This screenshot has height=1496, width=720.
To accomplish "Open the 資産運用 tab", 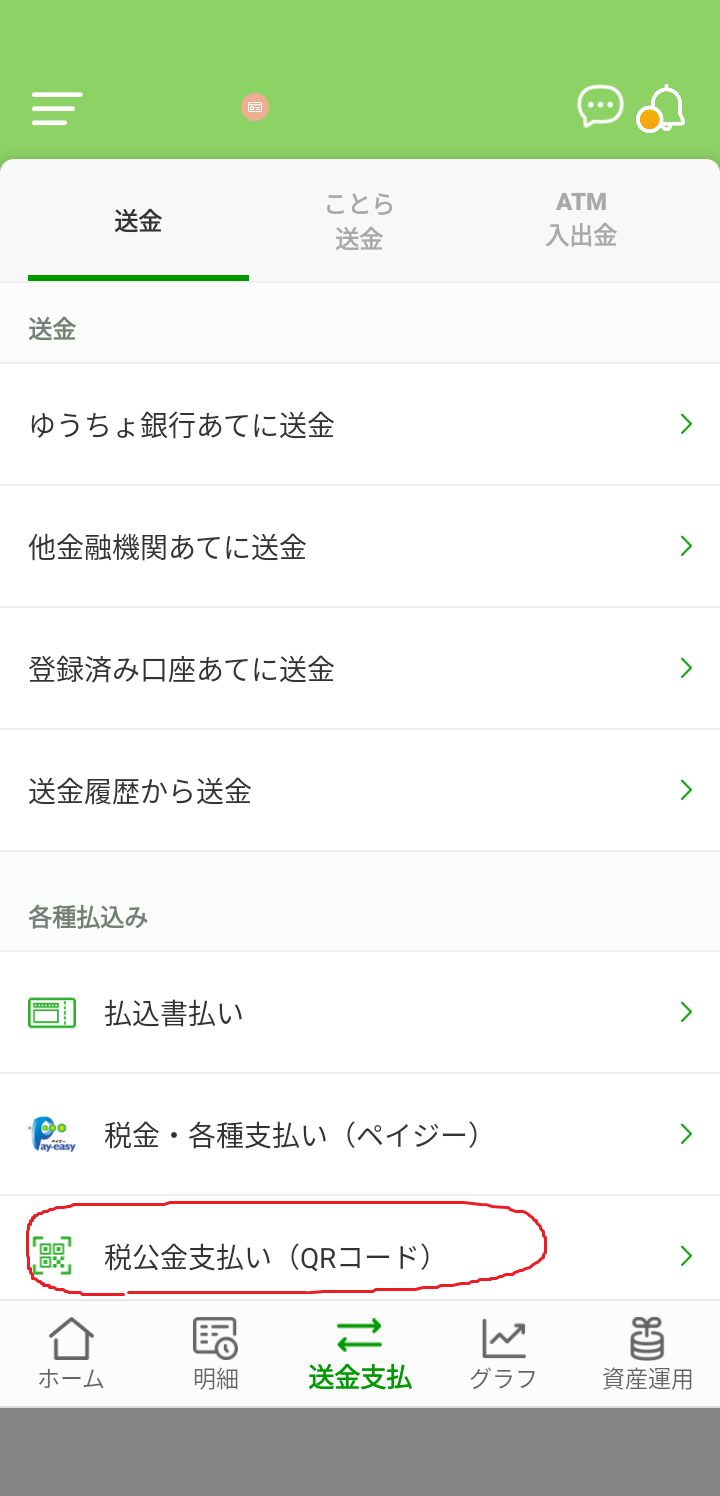I will (647, 1354).
